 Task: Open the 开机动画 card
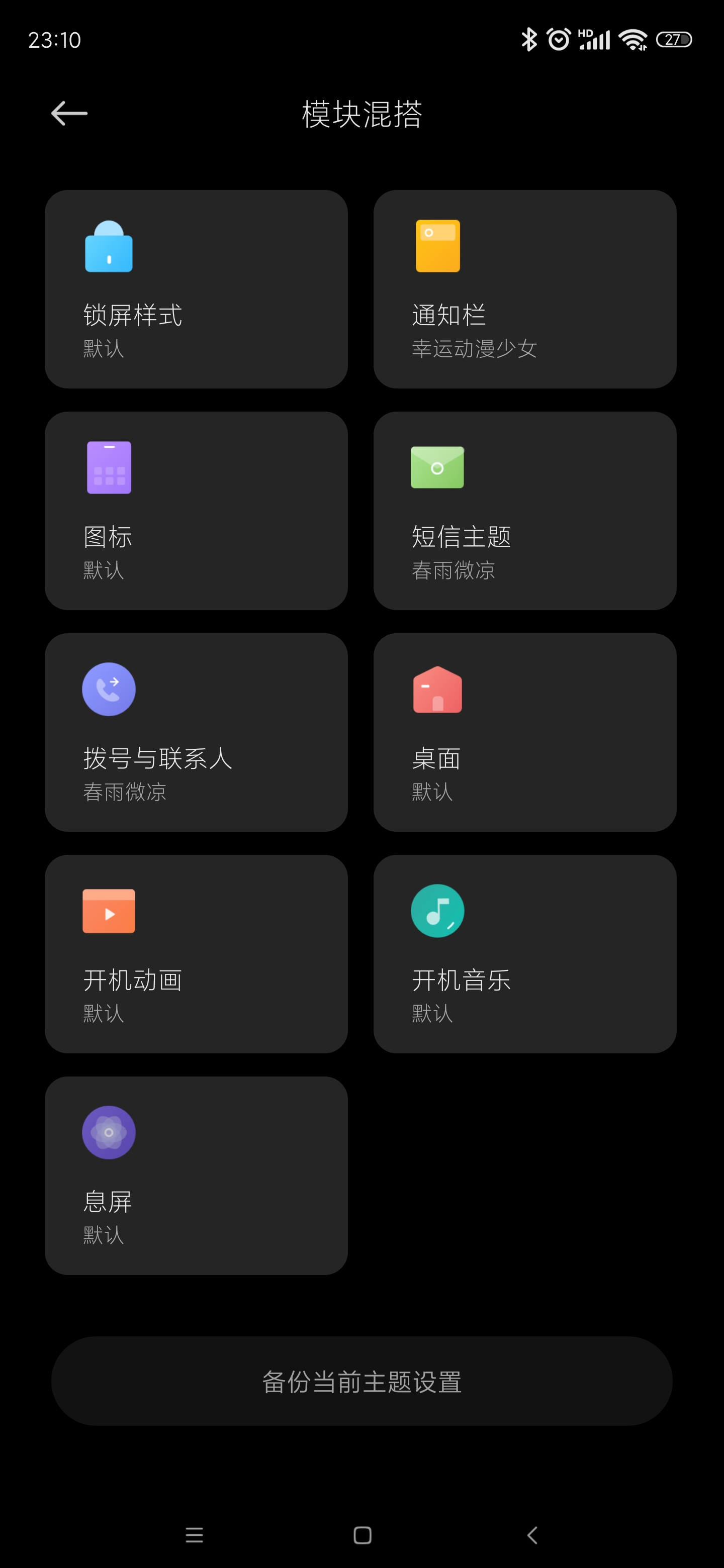[x=196, y=954]
